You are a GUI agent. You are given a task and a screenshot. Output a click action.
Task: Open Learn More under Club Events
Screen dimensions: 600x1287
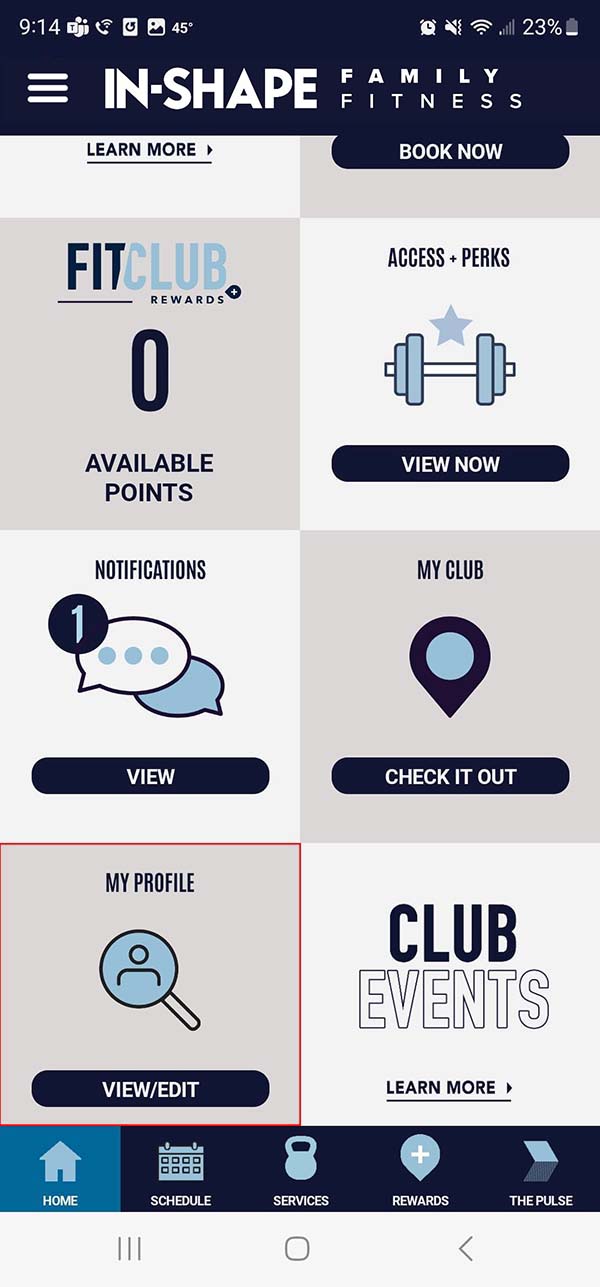[x=449, y=1088]
